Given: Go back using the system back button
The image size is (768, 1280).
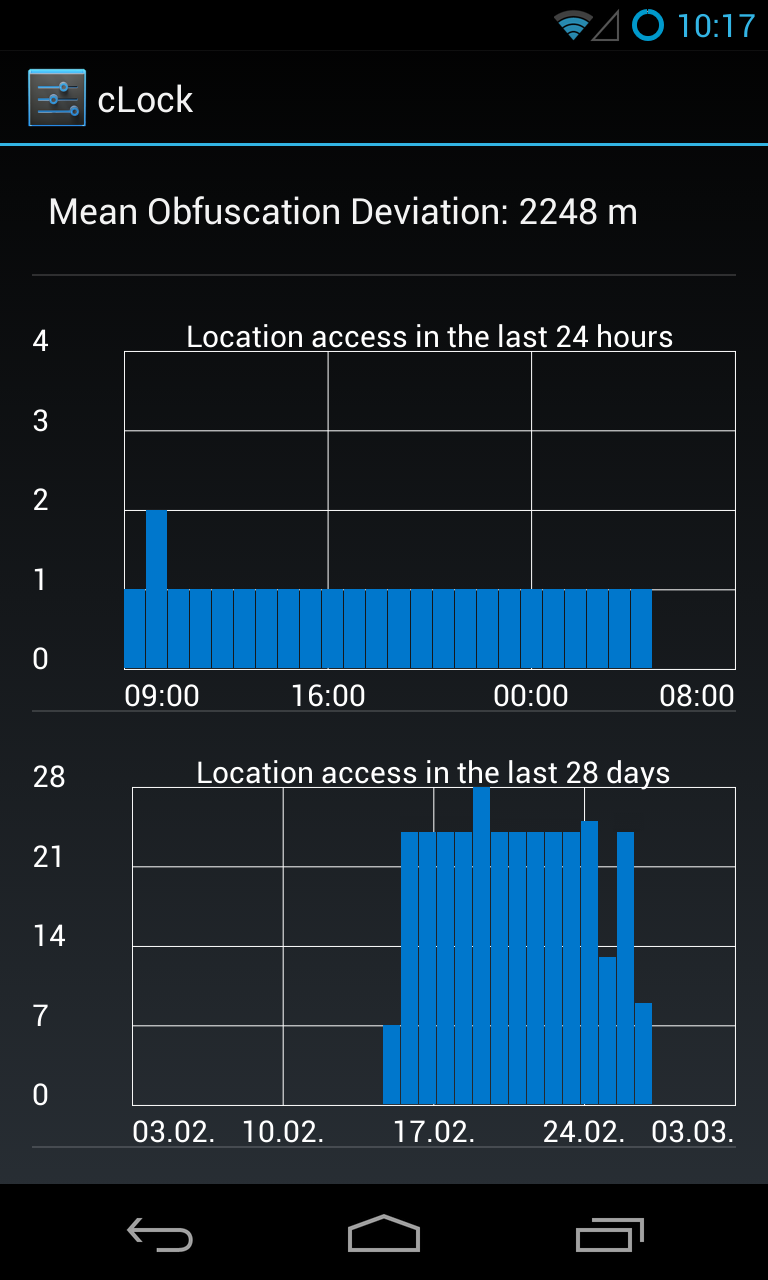Looking at the screenshot, I should tap(160, 1234).
